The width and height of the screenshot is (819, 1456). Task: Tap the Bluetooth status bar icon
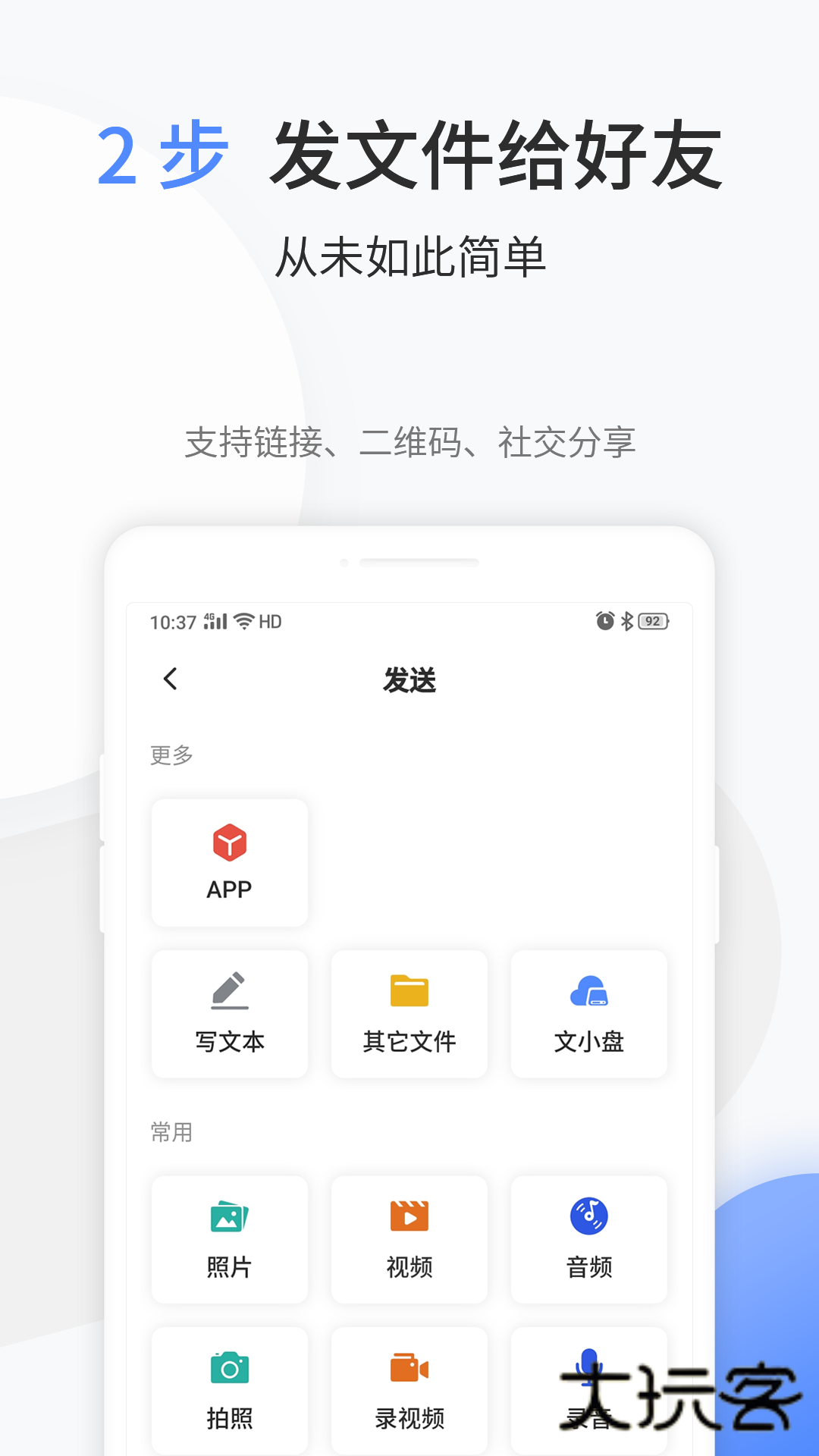tap(628, 622)
